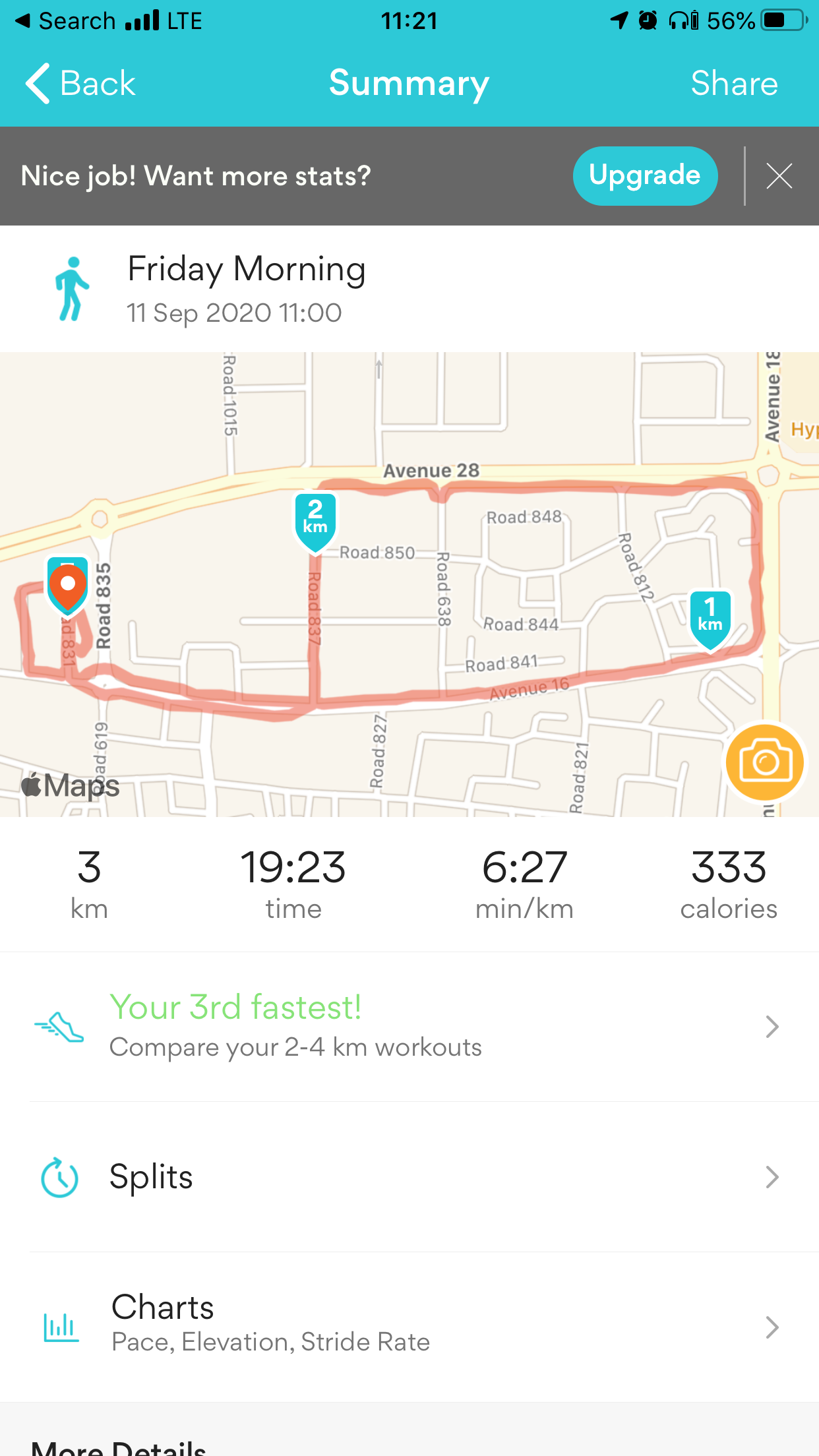
Task: Open the 'Your 3rd fastest!' comparison
Action: coord(409,1026)
